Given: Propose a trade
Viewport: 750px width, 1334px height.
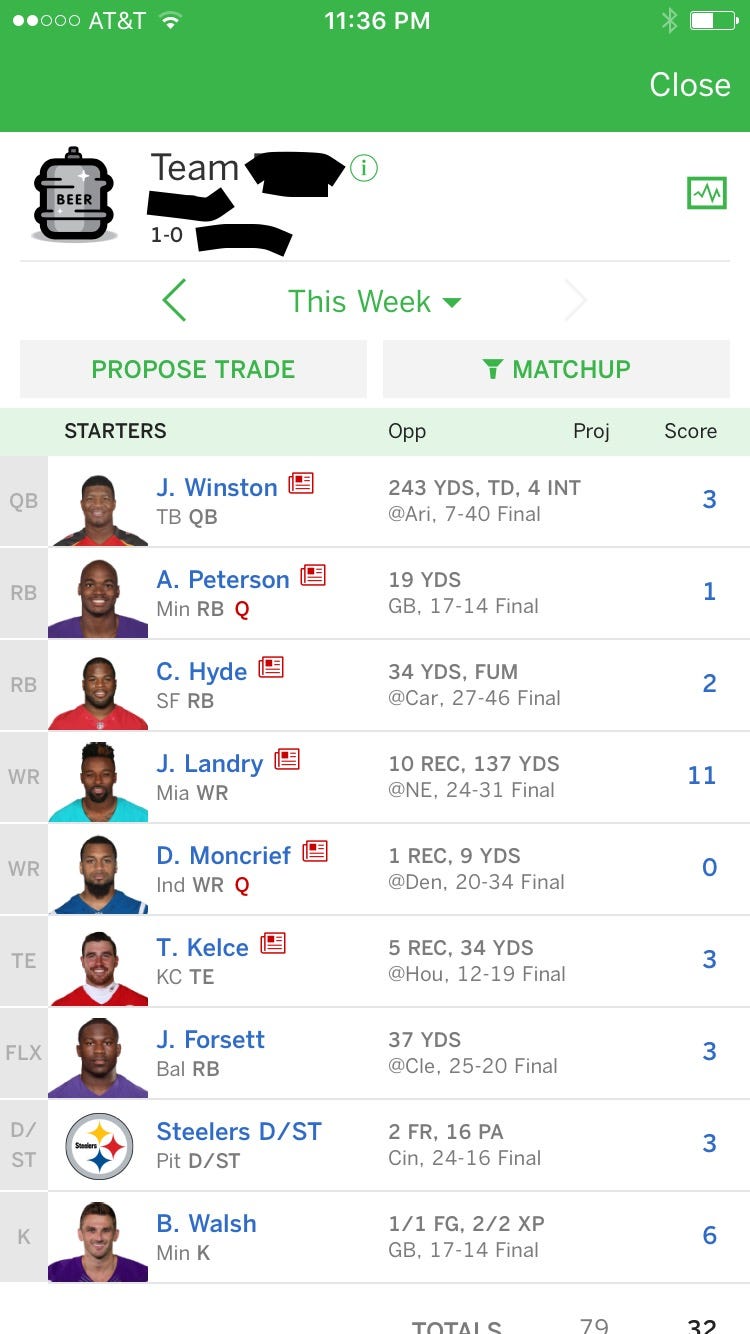Looking at the screenshot, I should click(x=193, y=369).
